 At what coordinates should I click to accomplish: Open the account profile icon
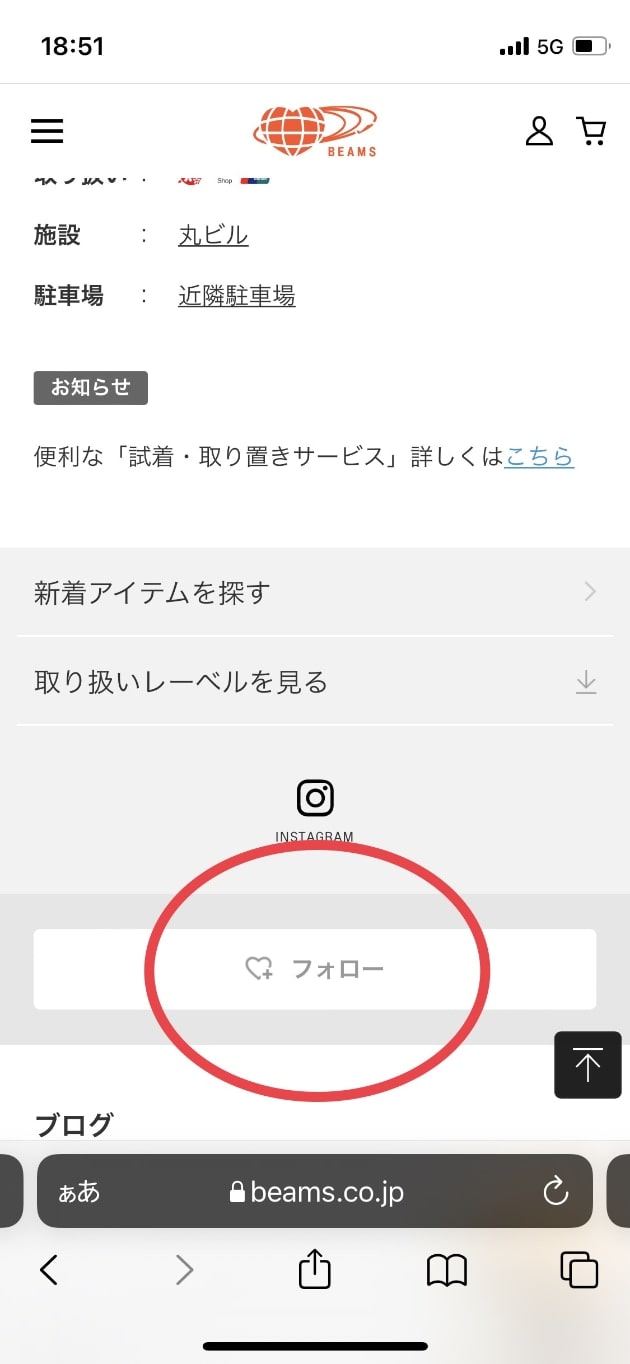click(x=539, y=131)
